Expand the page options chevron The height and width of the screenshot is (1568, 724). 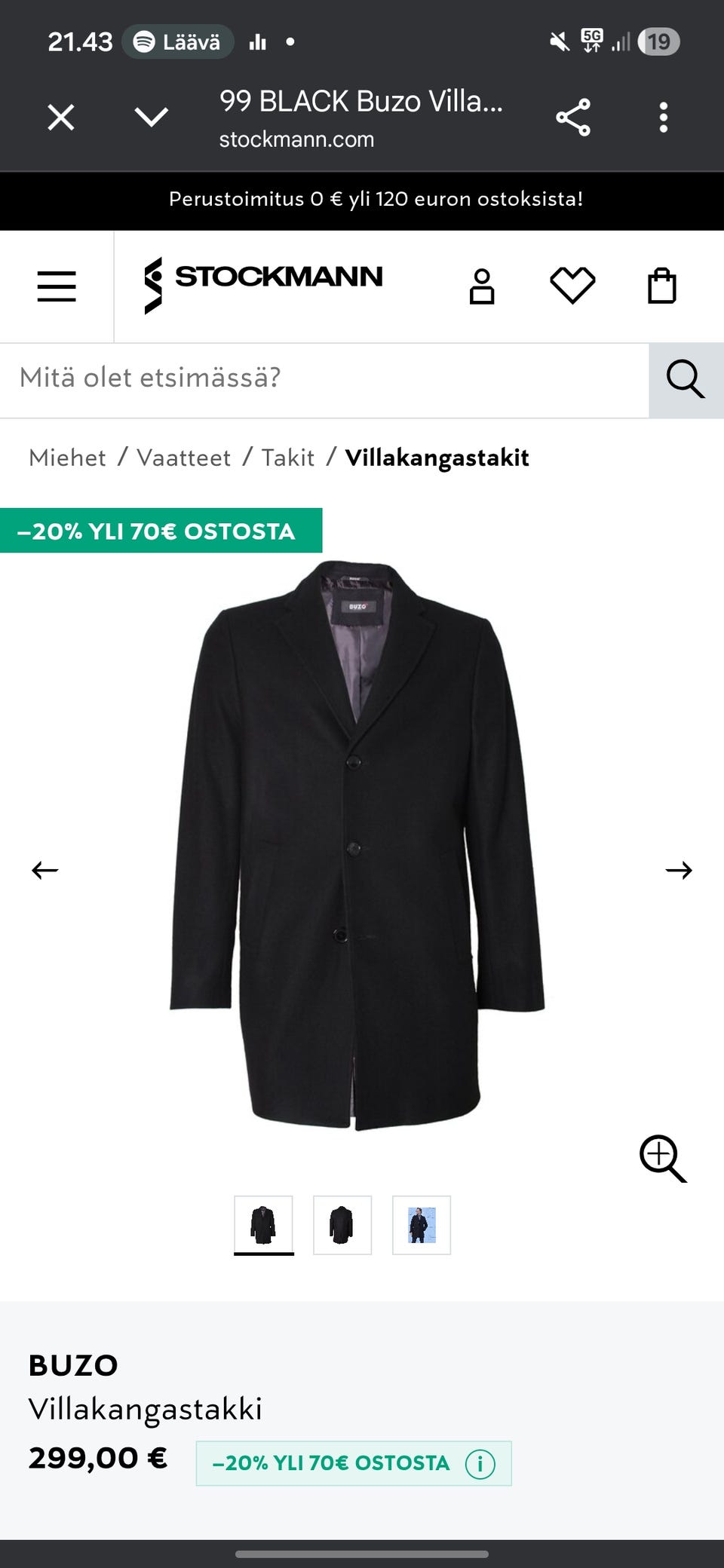click(152, 117)
